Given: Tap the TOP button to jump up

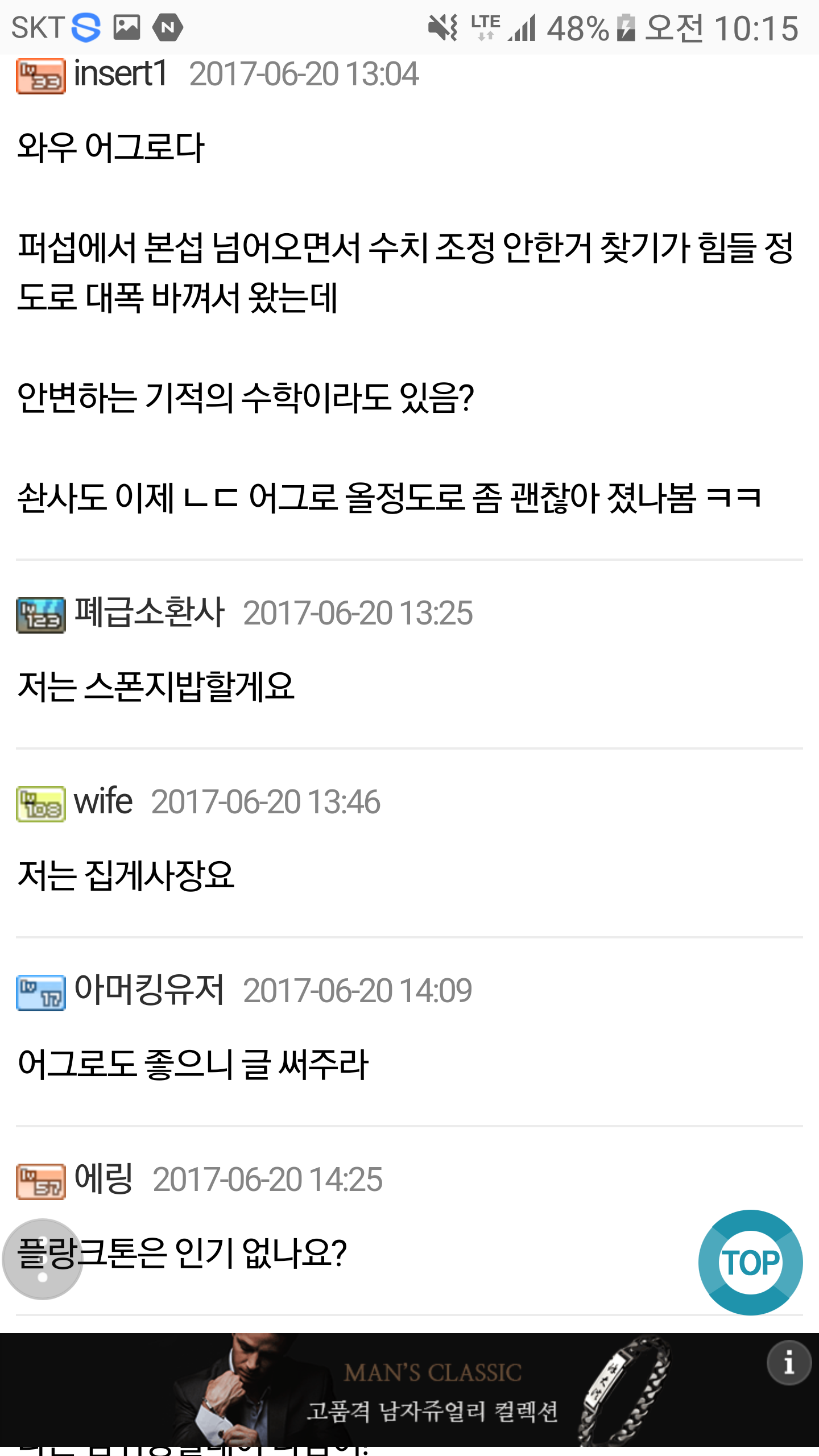Looking at the screenshot, I should [750, 1262].
